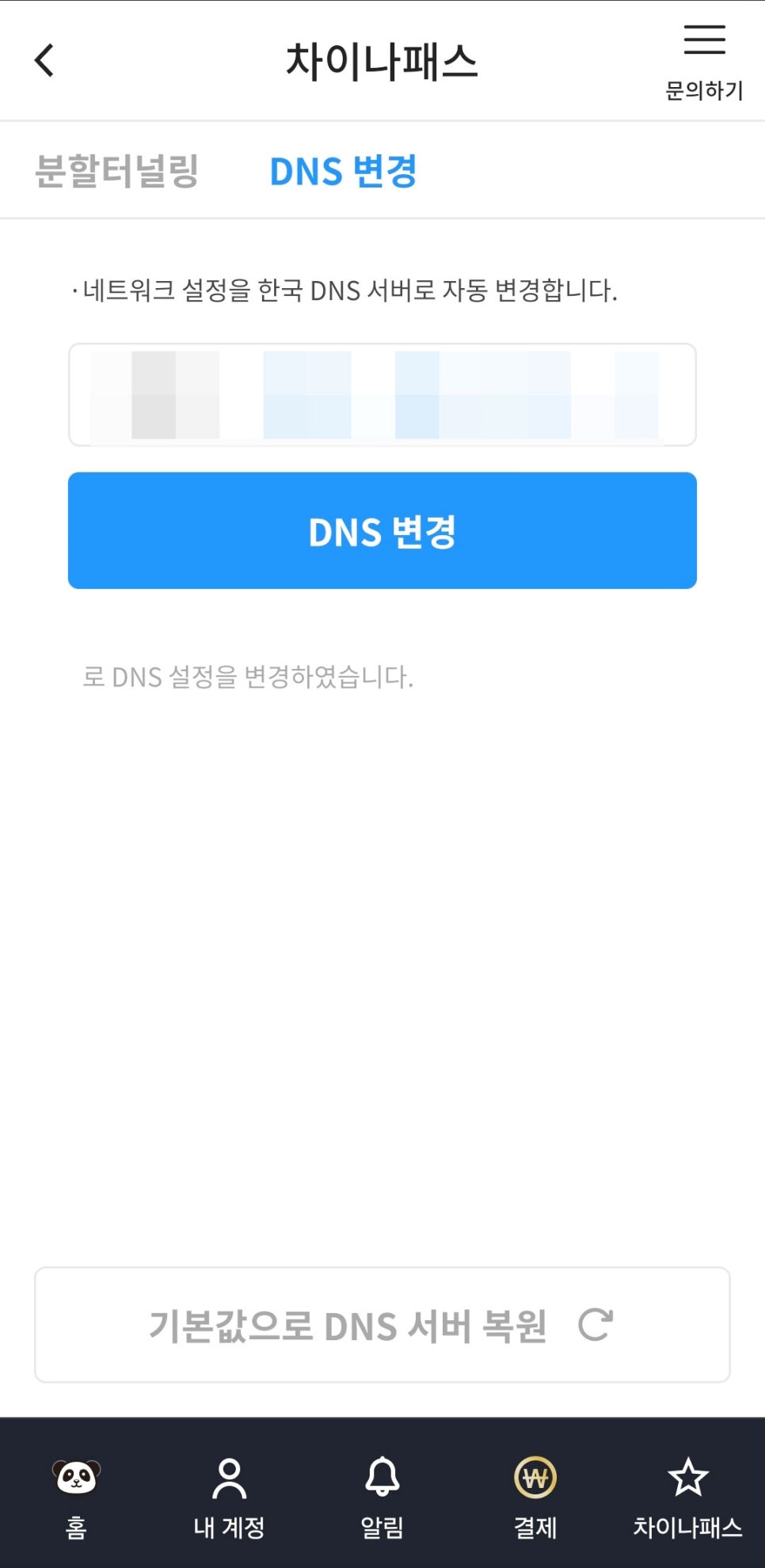Image resolution: width=765 pixels, height=1568 pixels.
Task: Select the DNS 변경 tab
Action: pos(343,171)
